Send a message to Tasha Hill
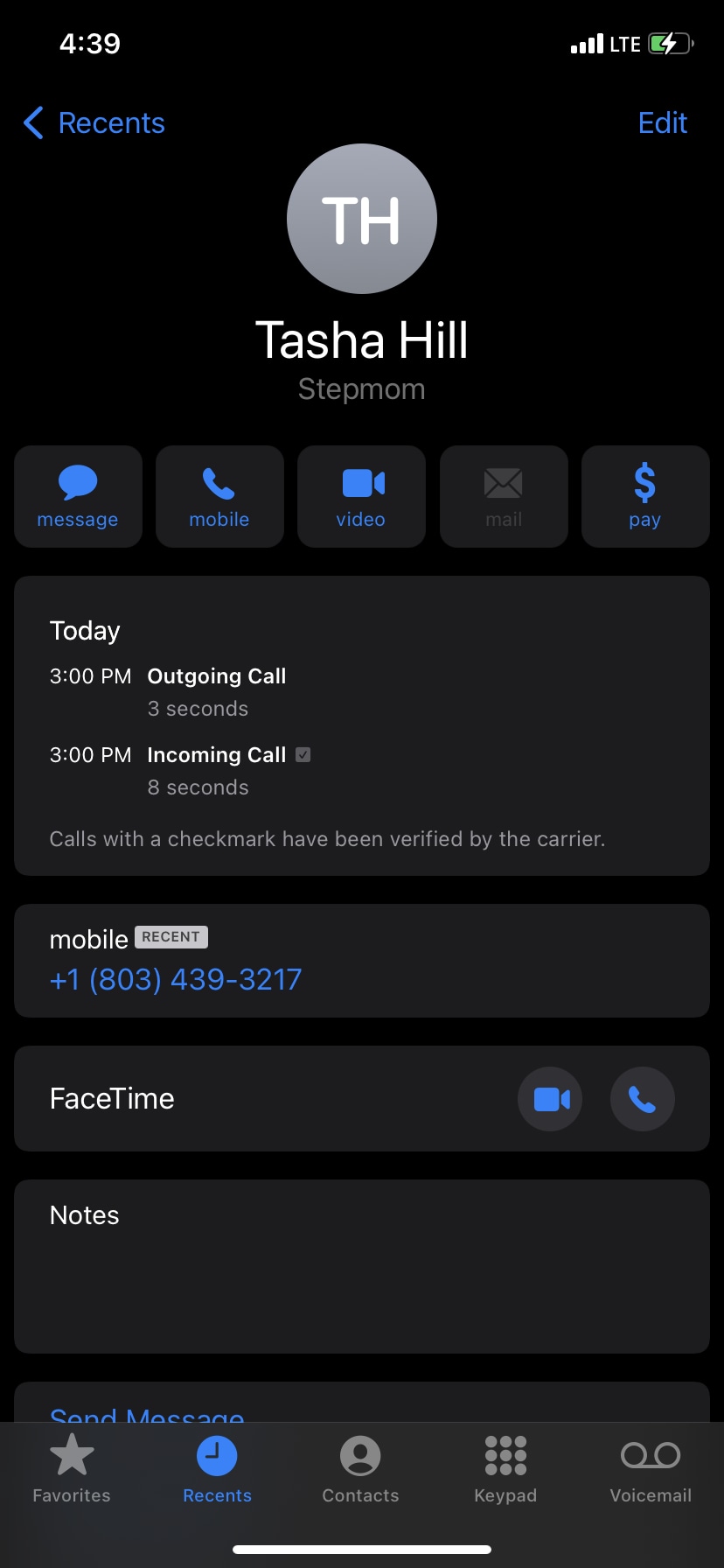Screen dimensions: 724x1568 78,496
